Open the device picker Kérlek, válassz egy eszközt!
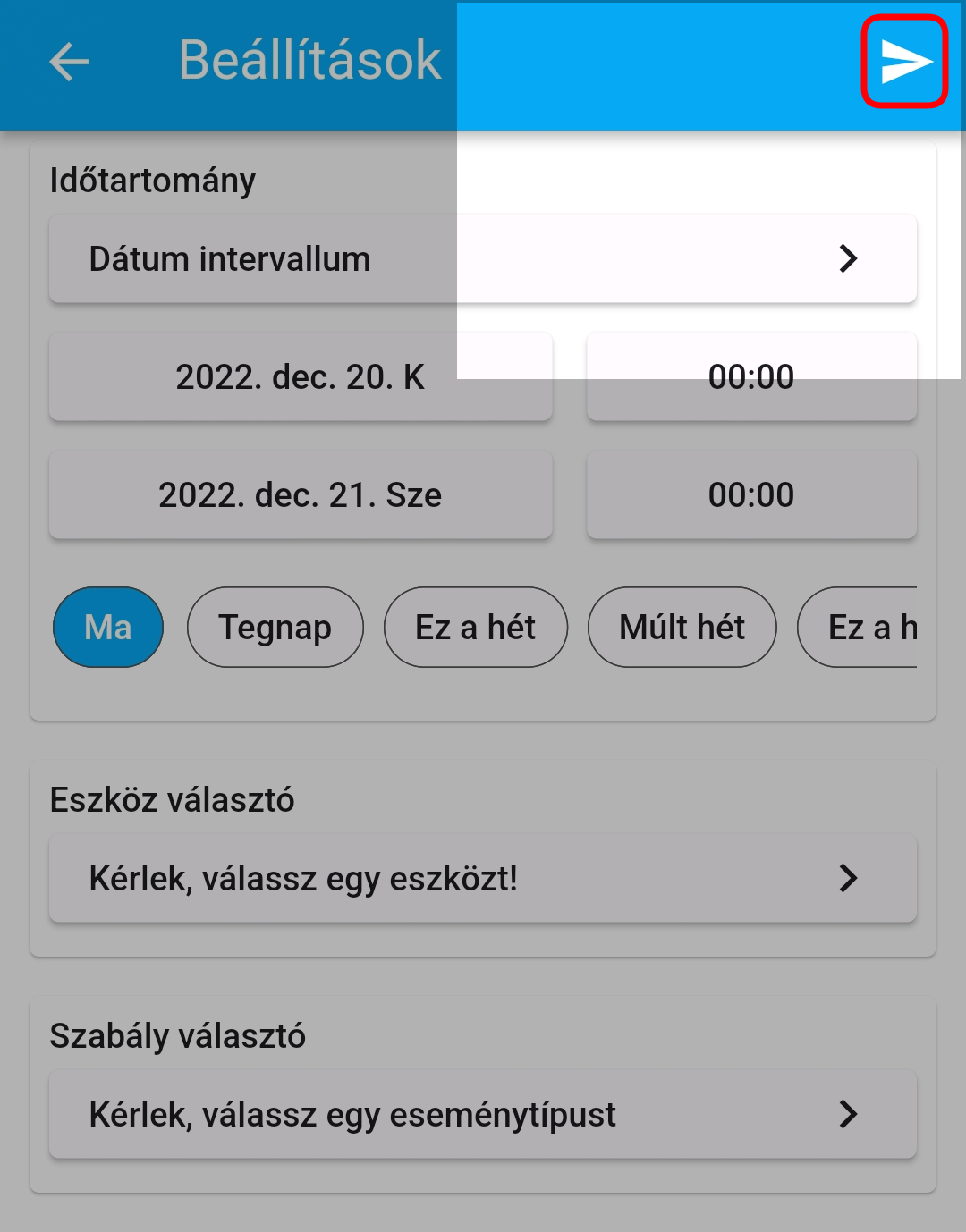Screen dimensions: 966x1232 pyautogui.click(x=483, y=879)
